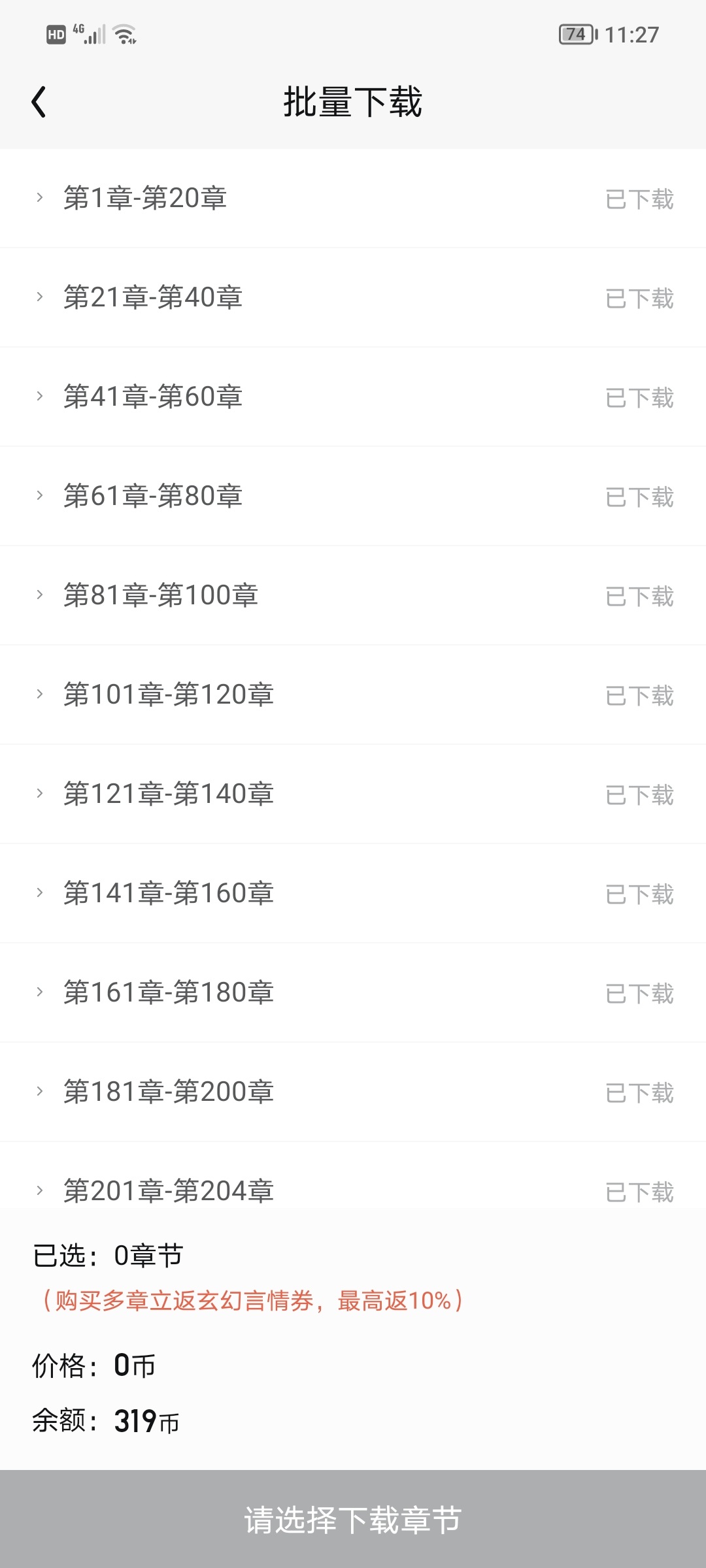Expand the 第21章-第40章 chapter group

[40, 297]
